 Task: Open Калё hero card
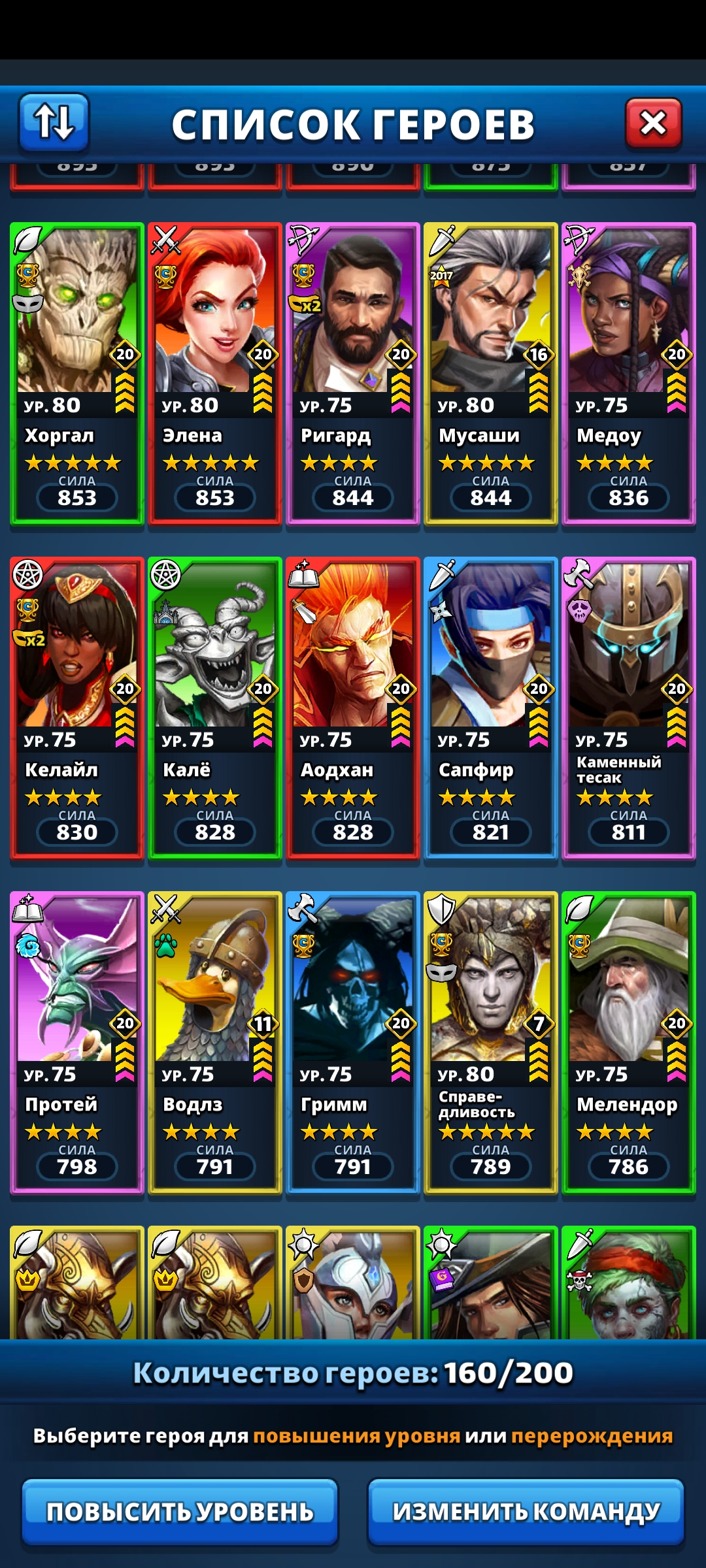click(215, 708)
